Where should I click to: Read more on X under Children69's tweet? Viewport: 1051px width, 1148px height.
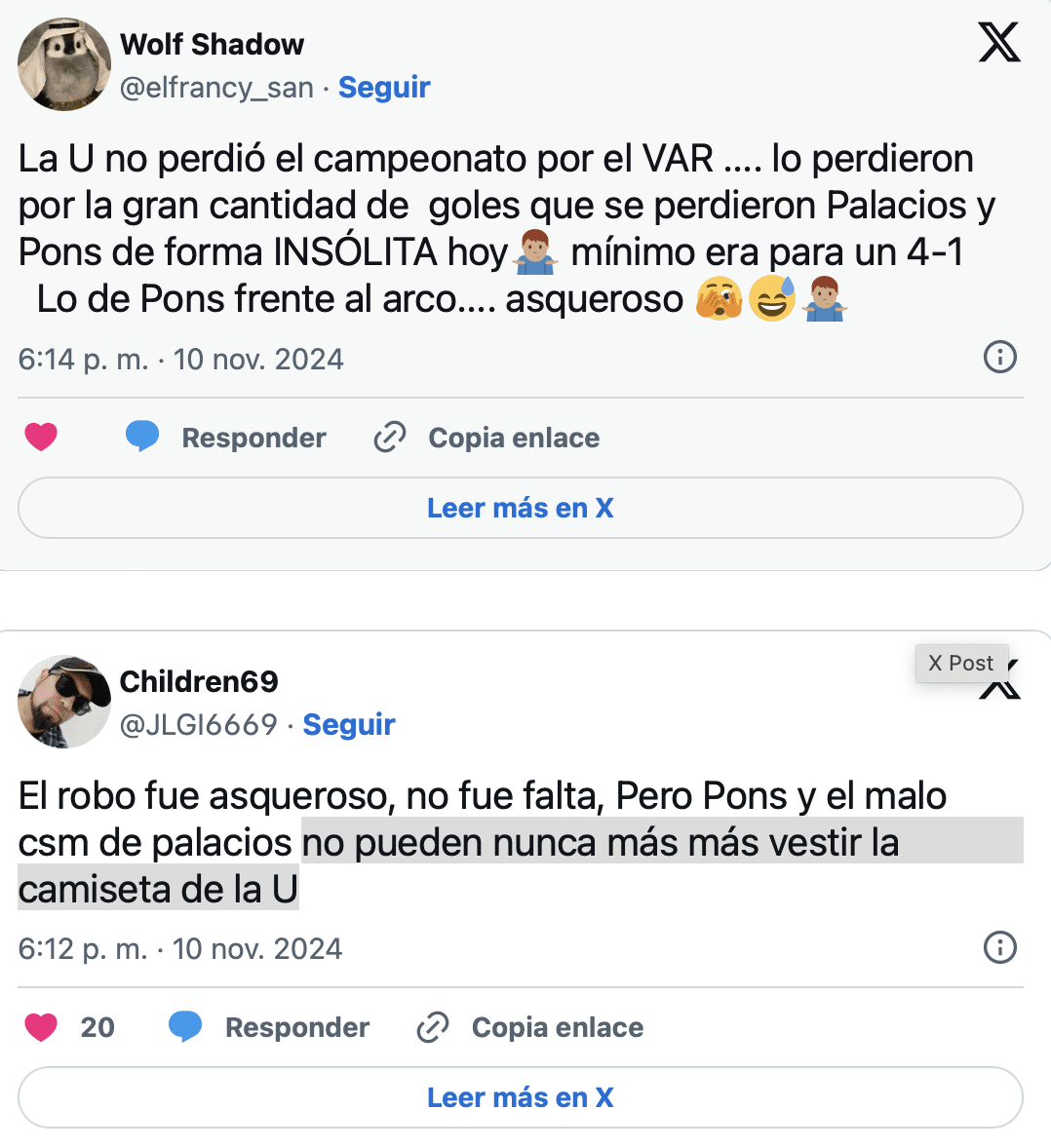[520, 1097]
